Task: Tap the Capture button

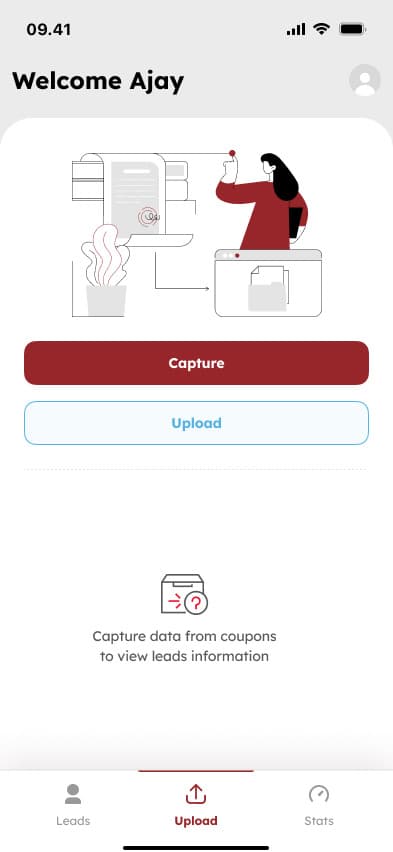Action: (x=196, y=363)
